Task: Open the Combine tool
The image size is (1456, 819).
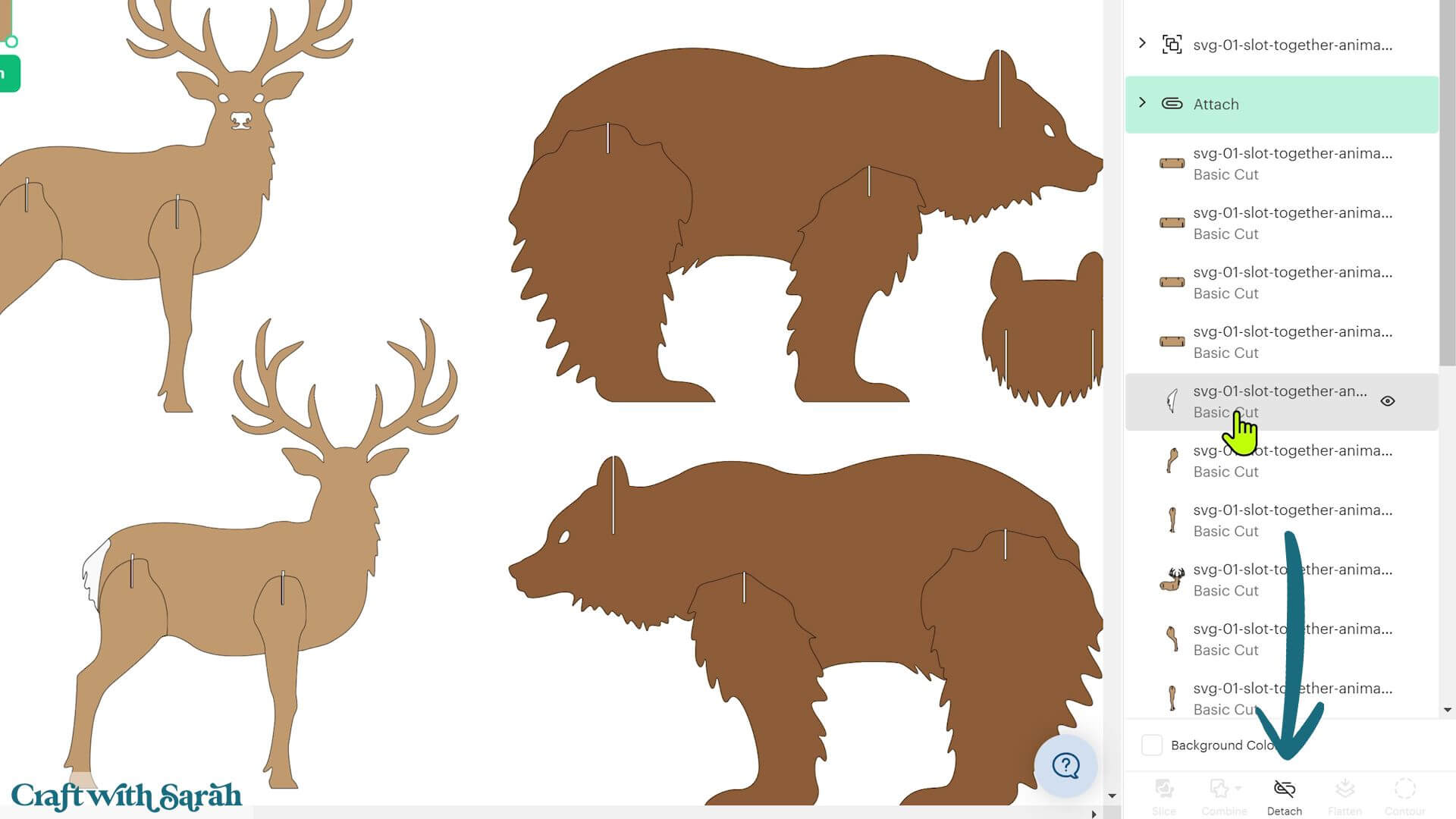Action: tap(1224, 797)
